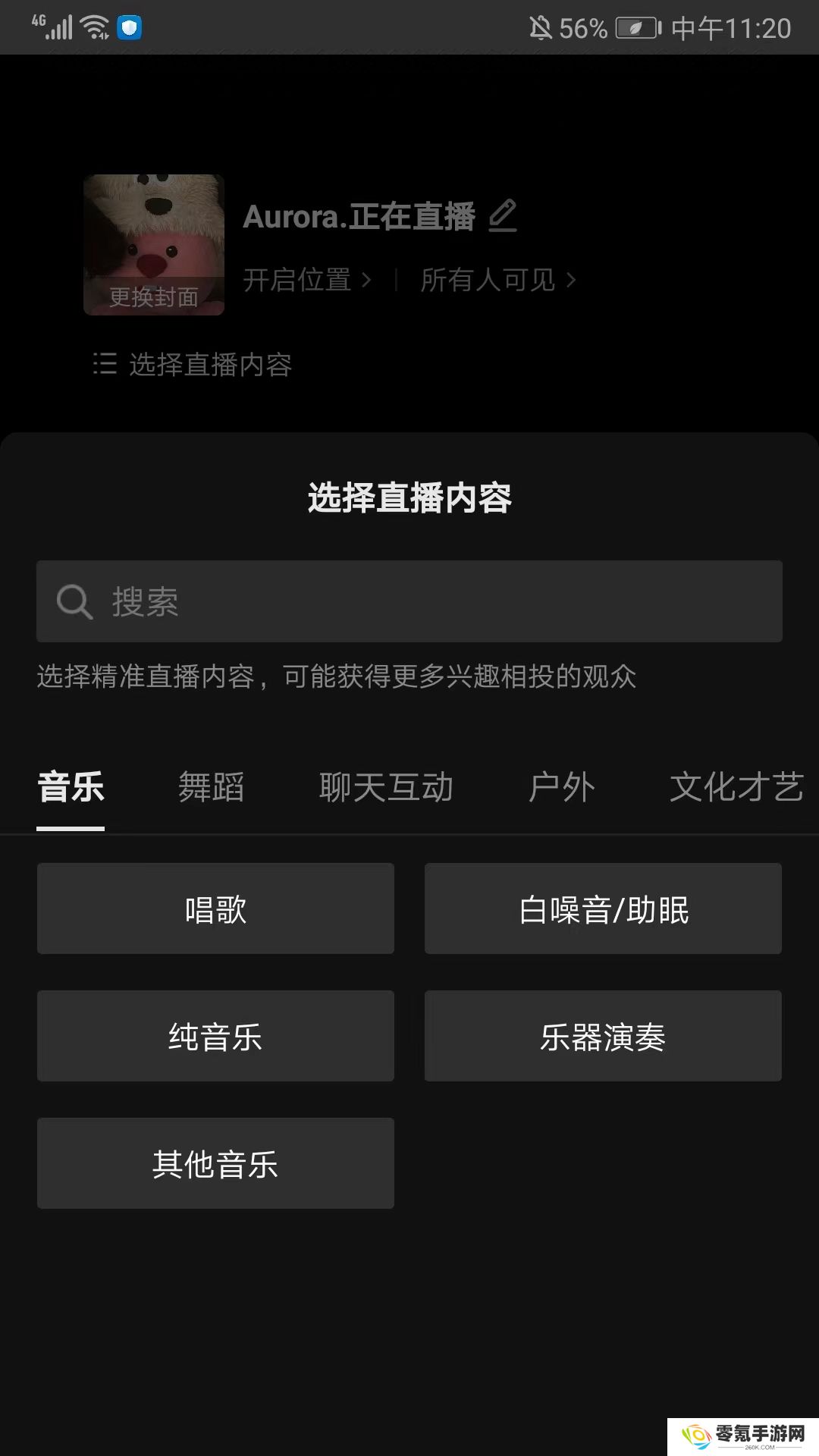Choose 白噪音/助眠 category
The width and height of the screenshot is (819, 1456).
click(x=603, y=908)
